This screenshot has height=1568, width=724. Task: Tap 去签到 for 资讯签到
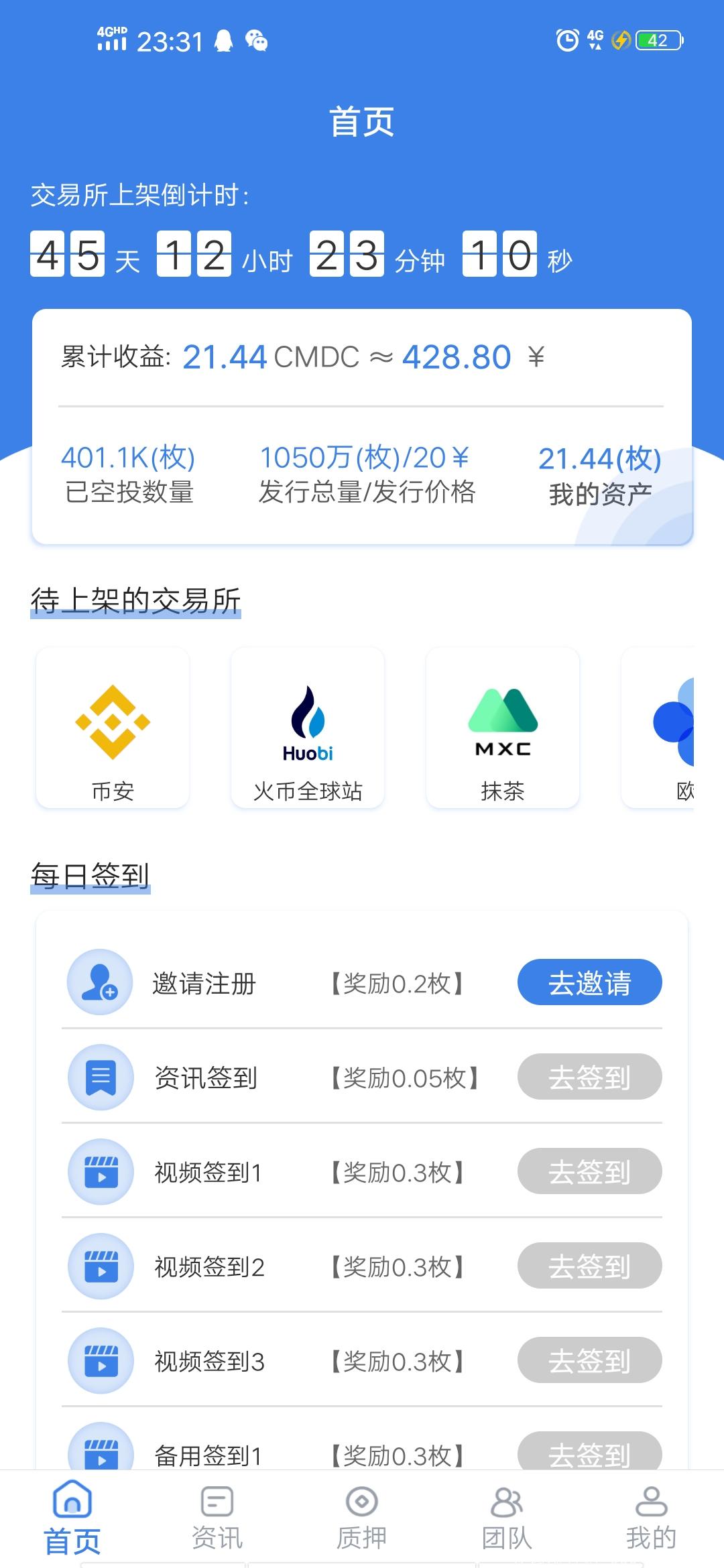pyautogui.click(x=589, y=1077)
